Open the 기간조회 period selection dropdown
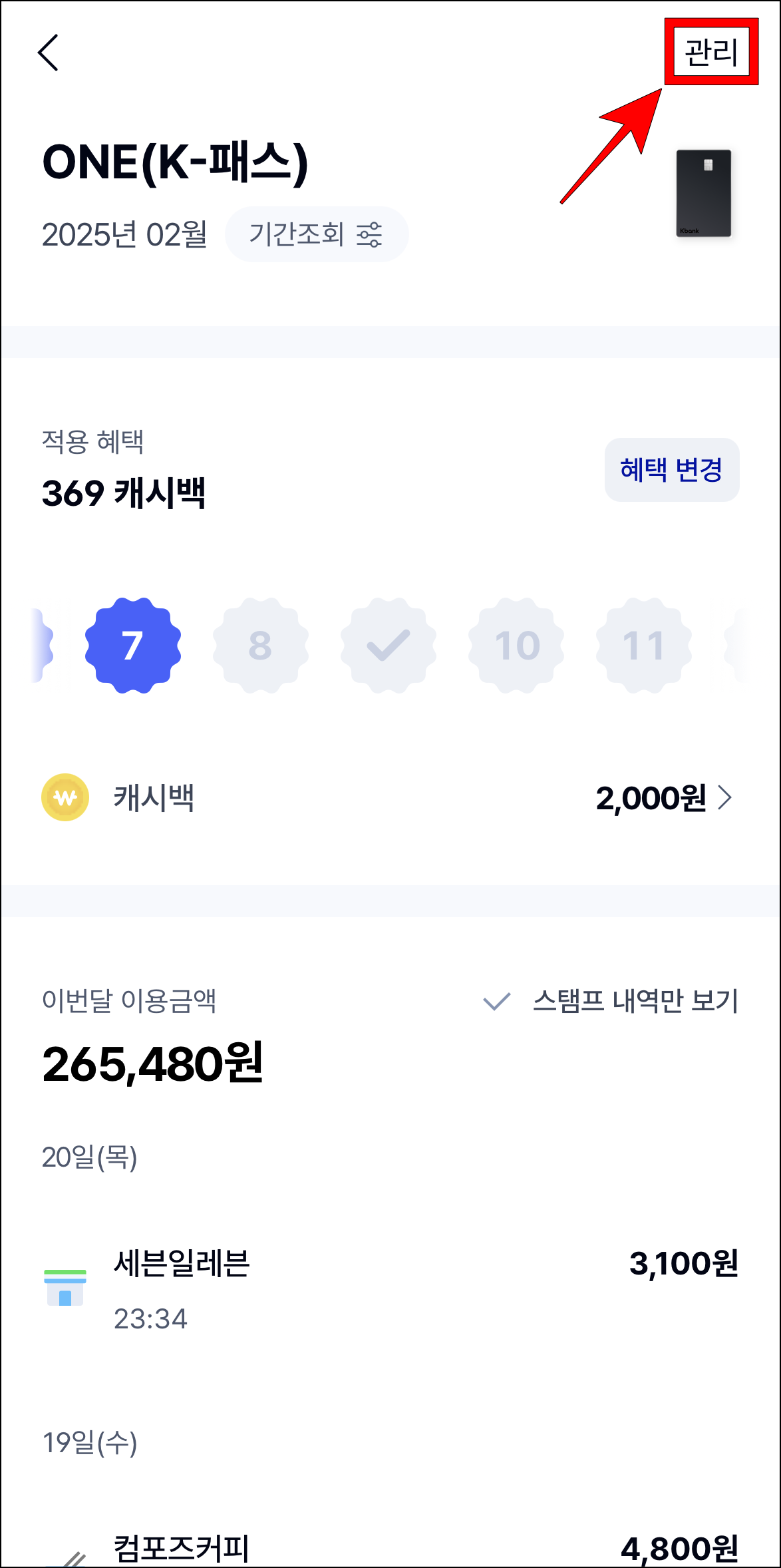Image resolution: width=781 pixels, height=1568 pixels. (317, 234)
